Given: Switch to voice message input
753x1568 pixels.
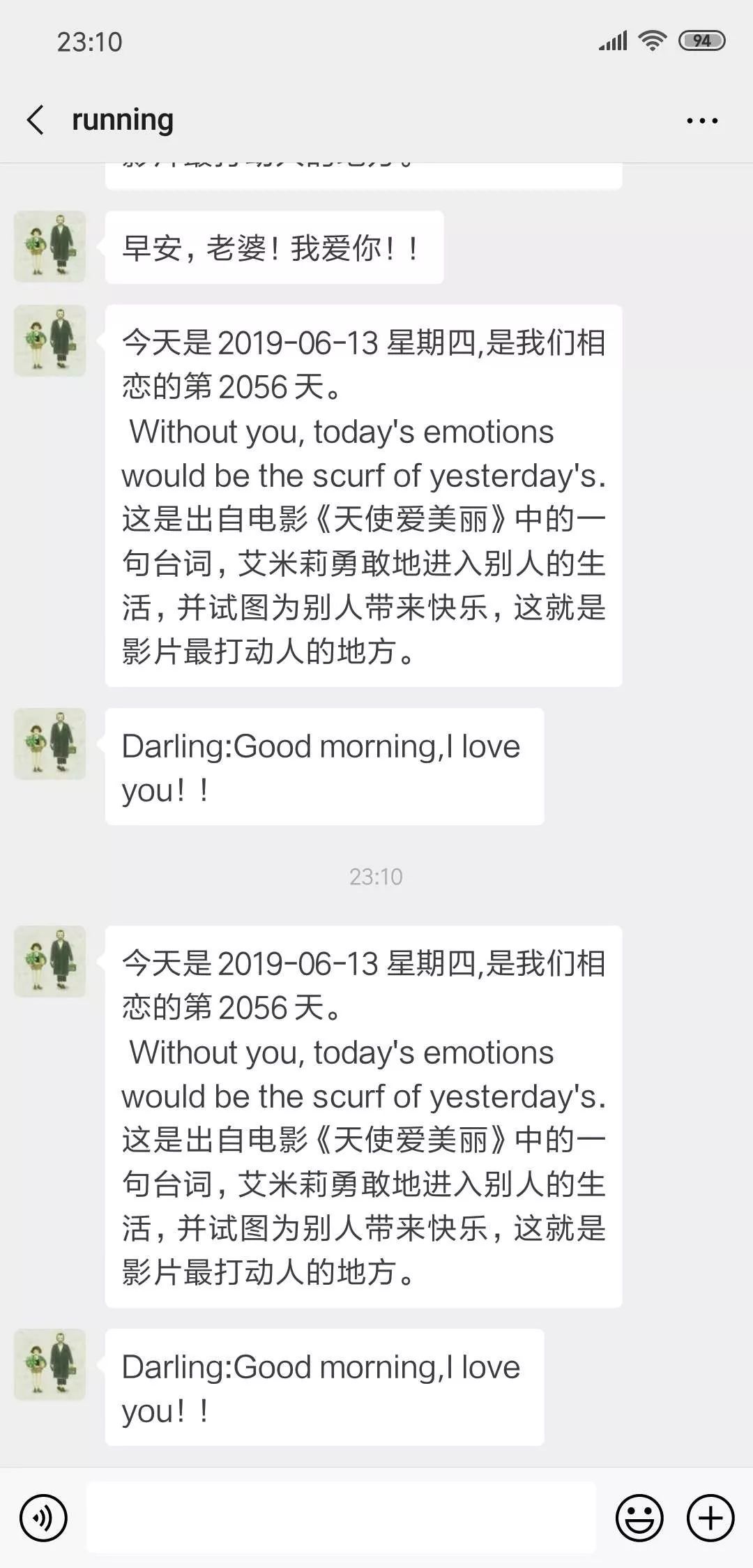Looking at the screenshot, I should pos(43,1518).
